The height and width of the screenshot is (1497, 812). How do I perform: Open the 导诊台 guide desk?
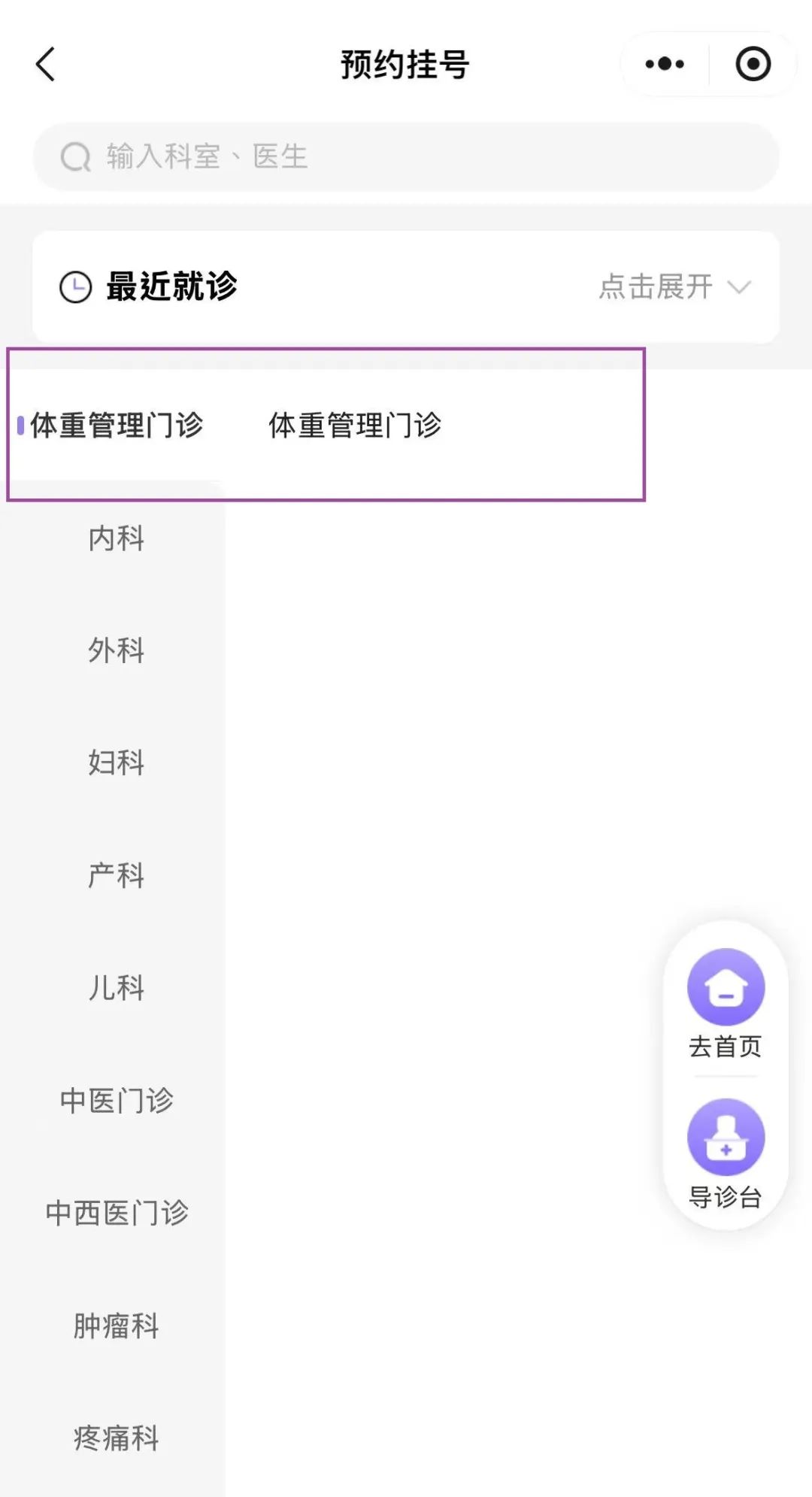tap(726, 1154)
